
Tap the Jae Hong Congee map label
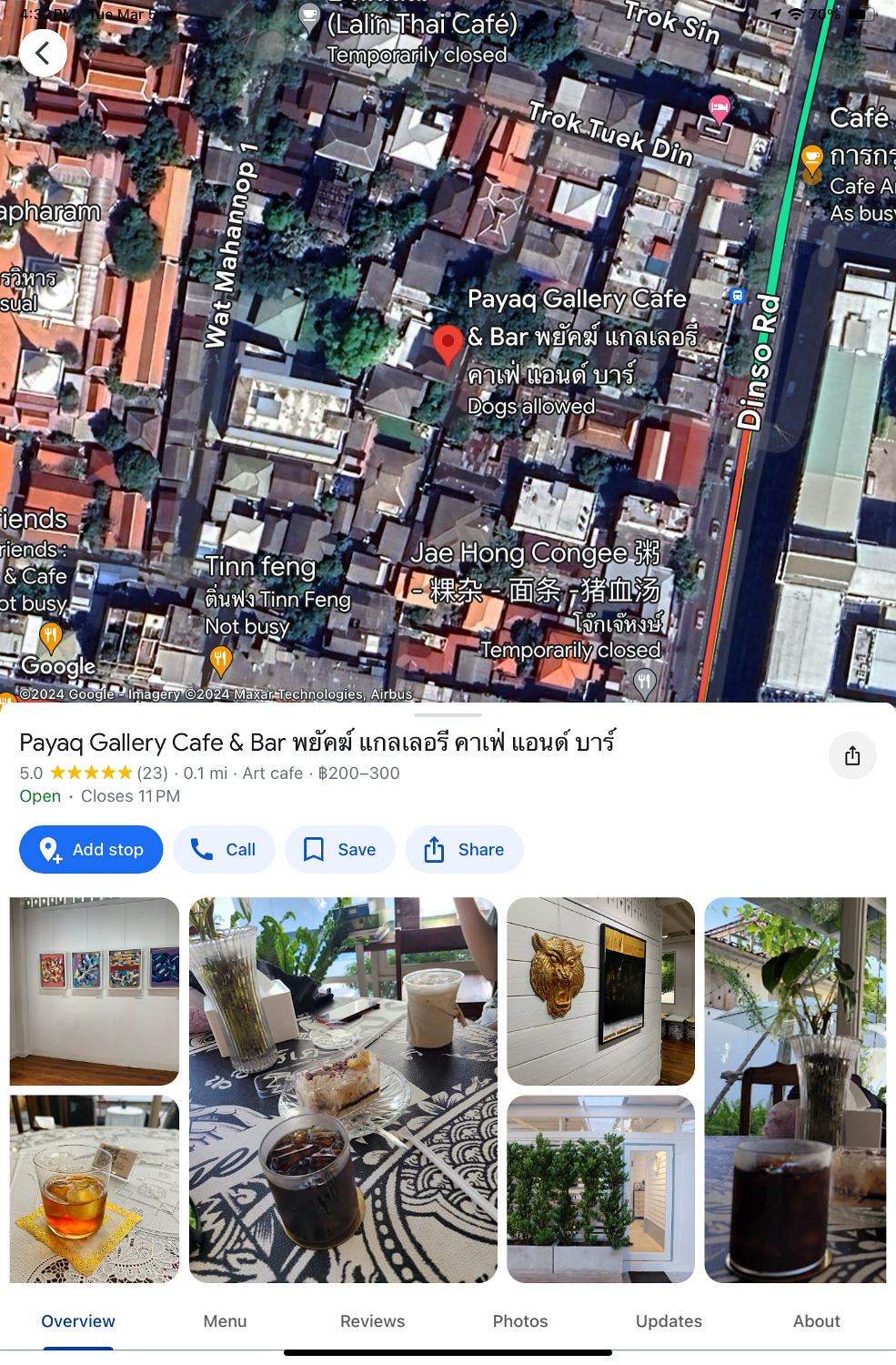(x=535, y=553)
